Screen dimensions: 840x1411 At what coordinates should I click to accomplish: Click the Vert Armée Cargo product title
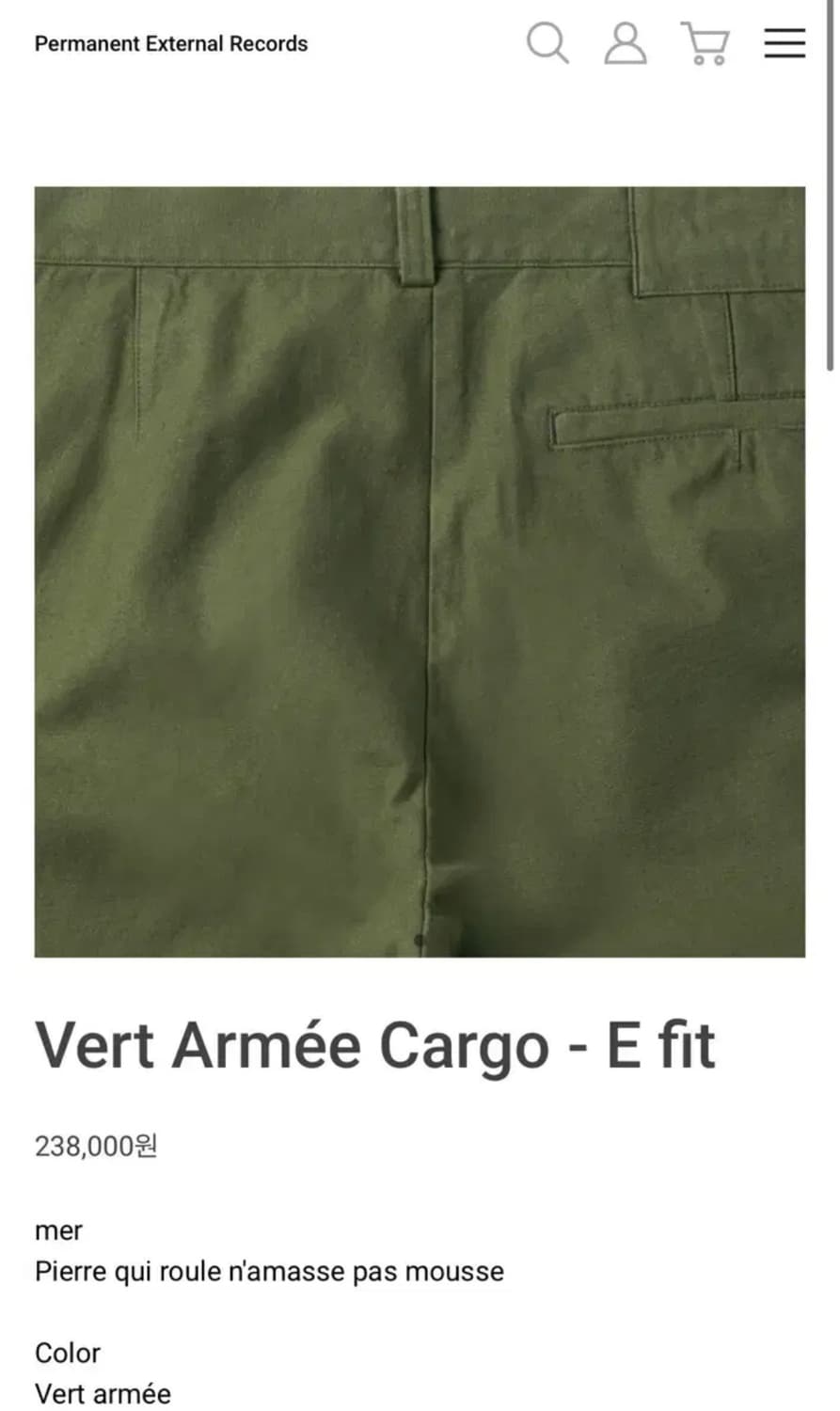(375, 1044)
